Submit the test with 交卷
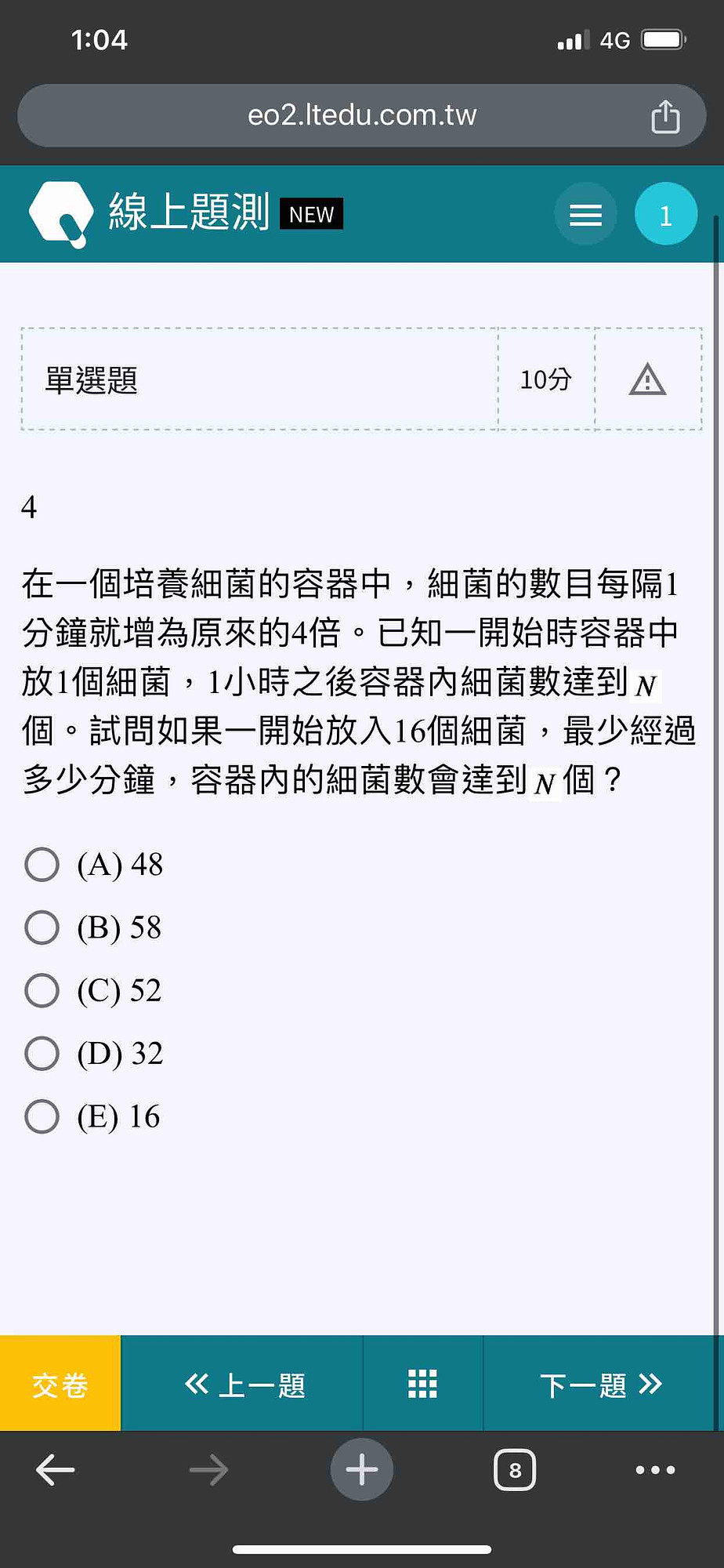The width and height of the screenshot is (724, 1568). point(60,1384)
